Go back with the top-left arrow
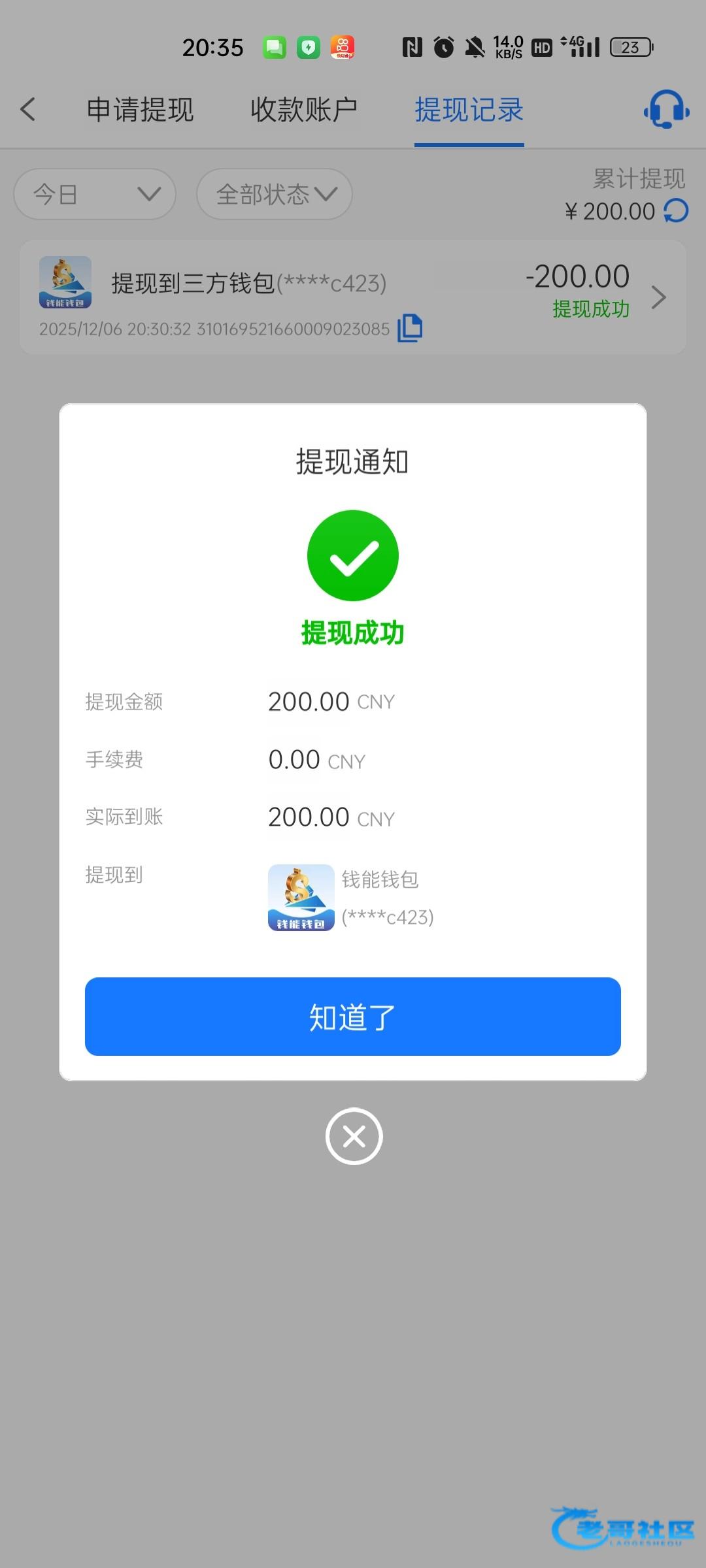The width and height of the screenshot is (706, 1568). (28, 109)
